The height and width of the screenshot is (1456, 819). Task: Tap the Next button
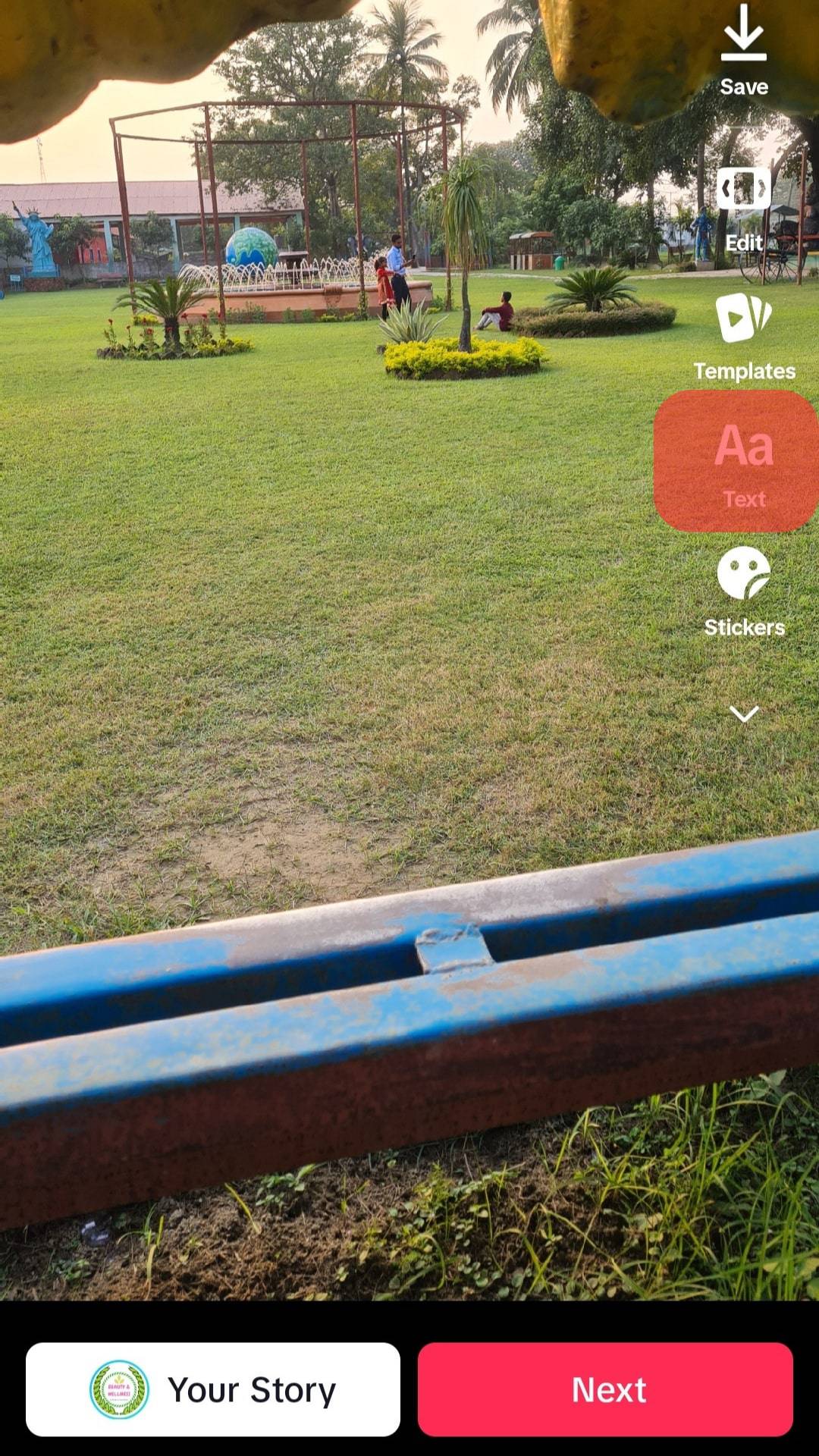605,1389
